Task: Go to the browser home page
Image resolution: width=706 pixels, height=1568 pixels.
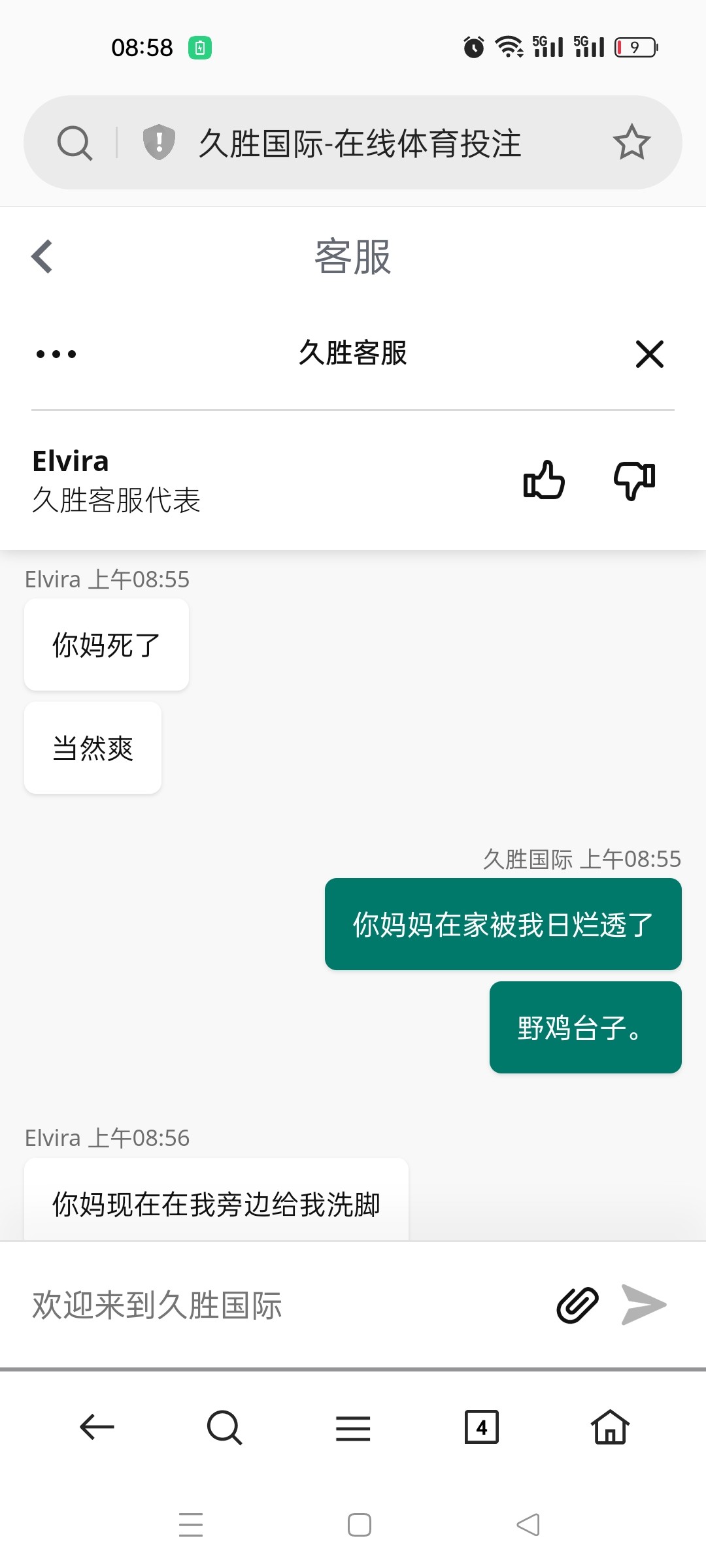Action: [610, 1427]
